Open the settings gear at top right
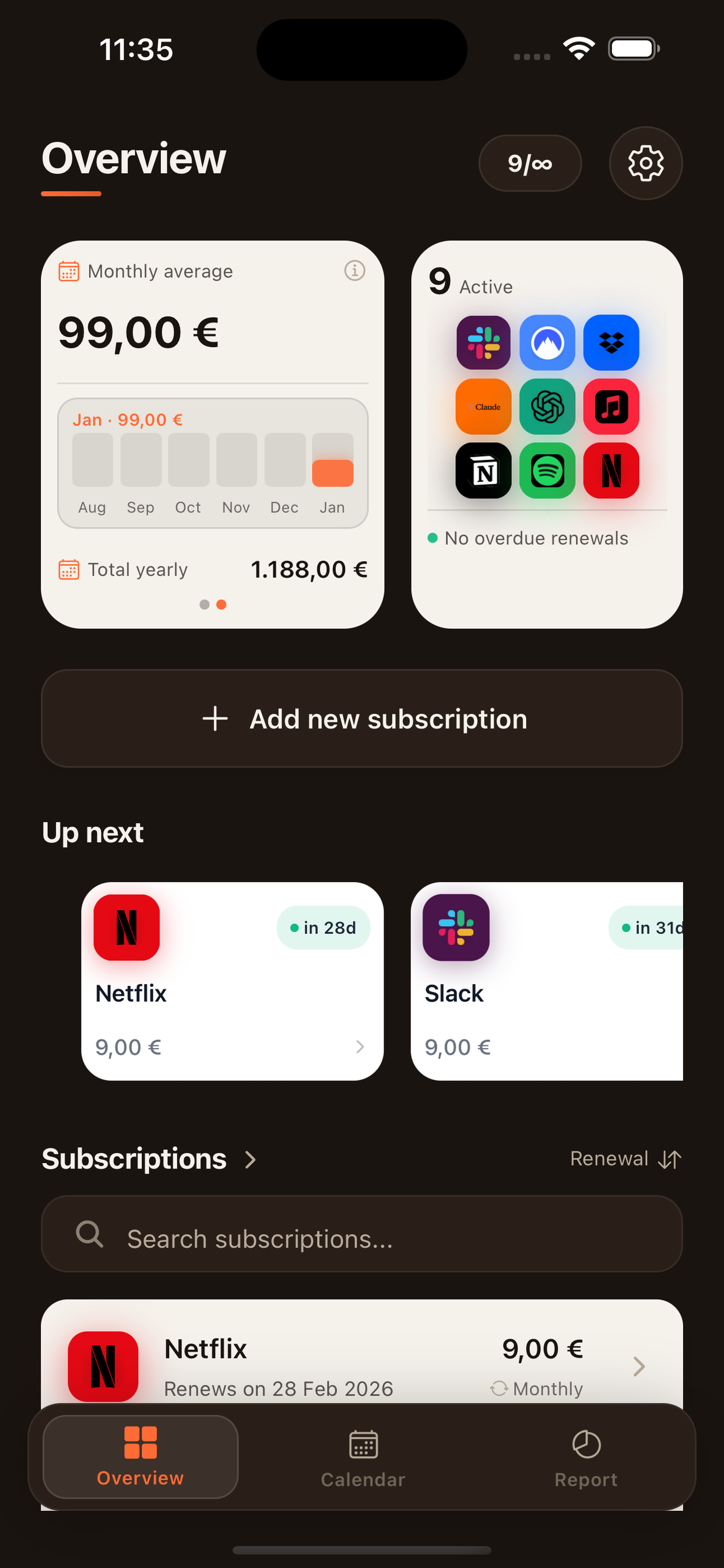This screenshot has height=1568, width=724. coord(645,163)
